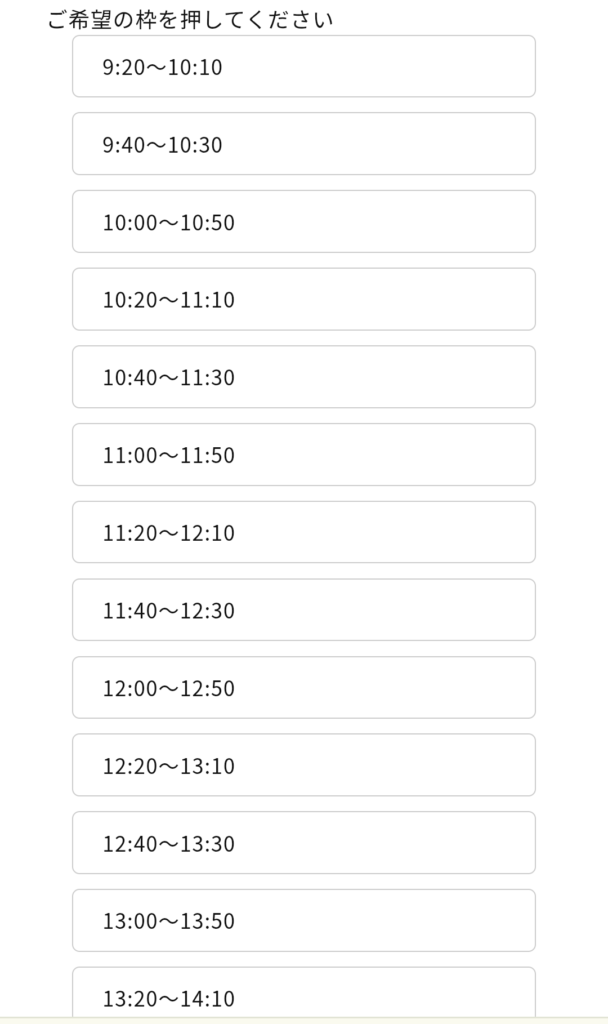608x1024 pixels.
Task: Pick the 10:00～10:50 time slot
Action: (x=304, y=221)
